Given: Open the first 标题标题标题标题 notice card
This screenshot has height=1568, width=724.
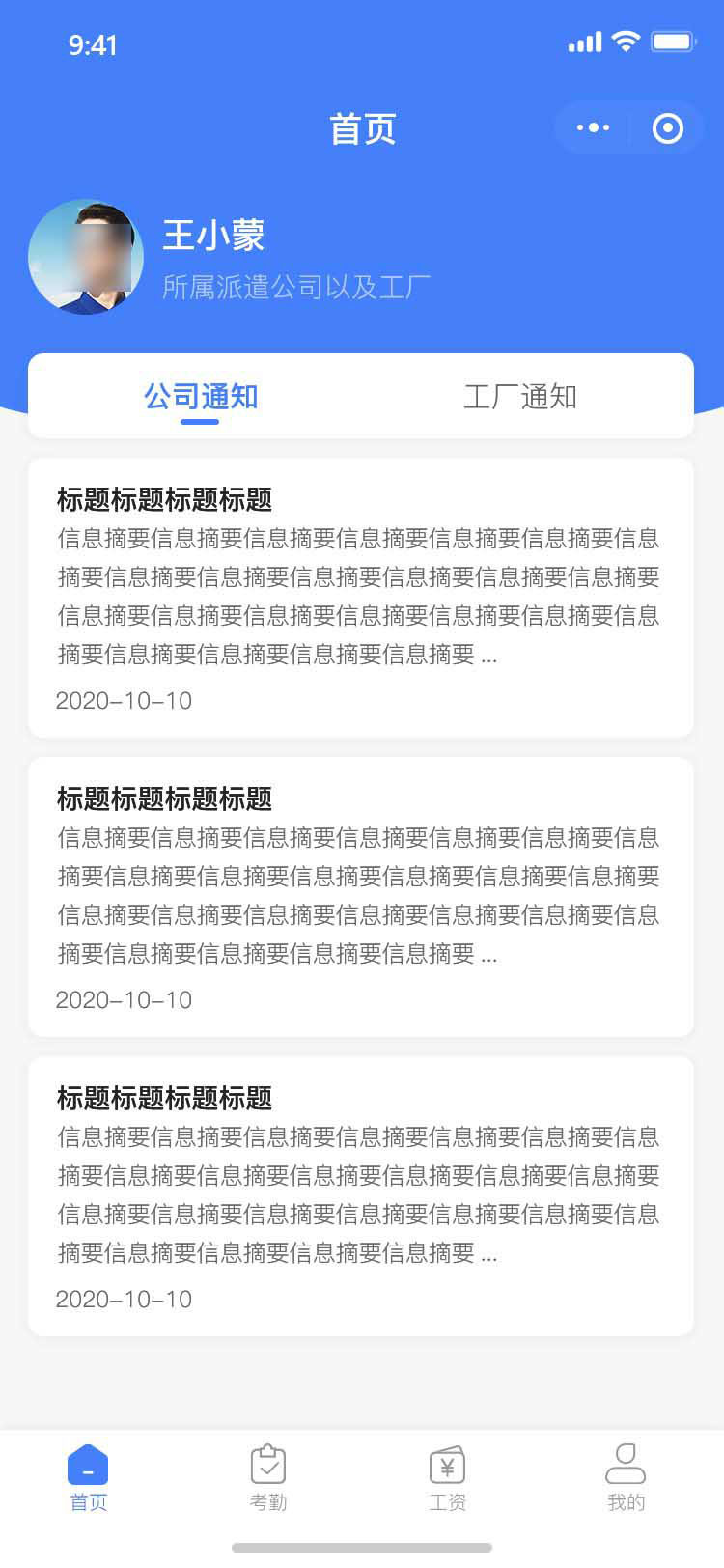Looking at the screenshot, I should point(361,598).
